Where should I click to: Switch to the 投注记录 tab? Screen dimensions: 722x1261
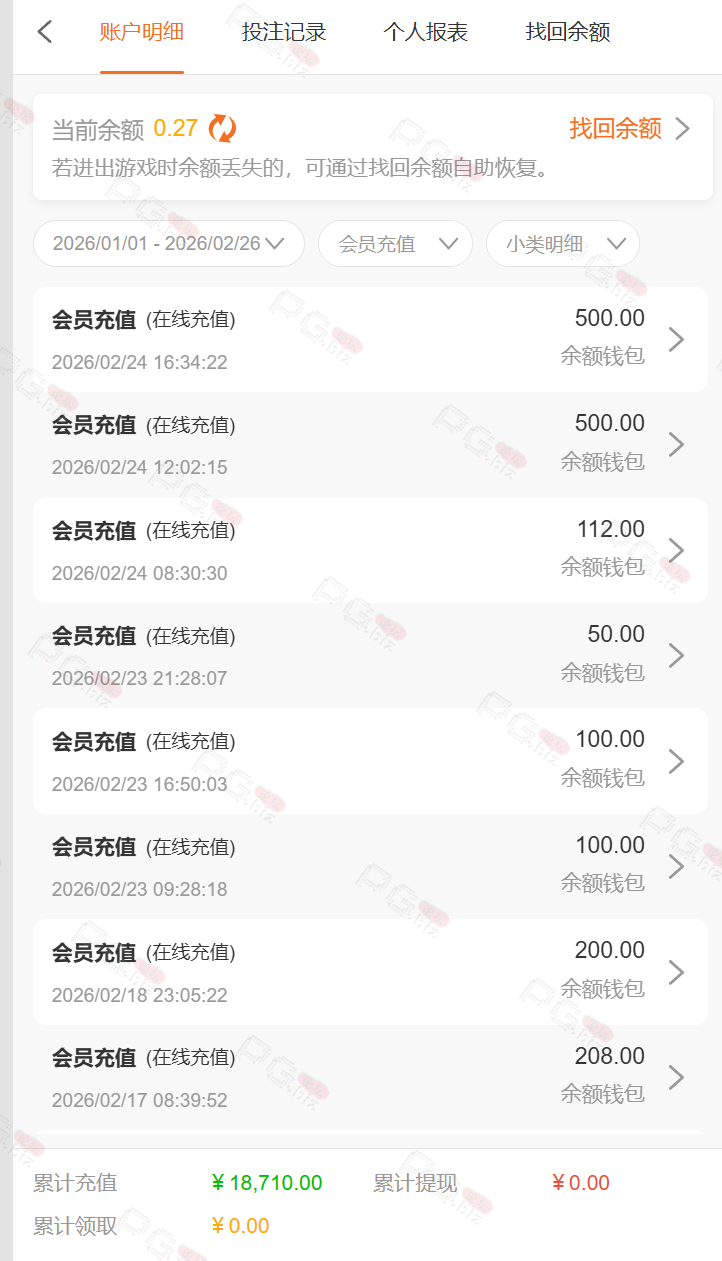point(284,32)
